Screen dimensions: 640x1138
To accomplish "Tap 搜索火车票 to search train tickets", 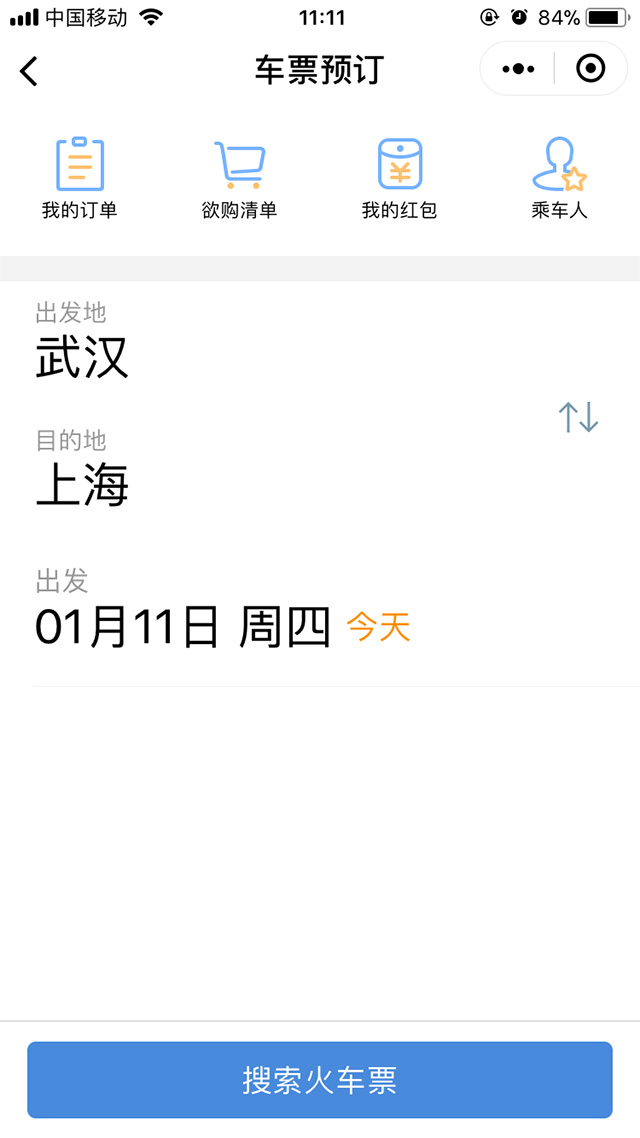I will coord(320,1080).
